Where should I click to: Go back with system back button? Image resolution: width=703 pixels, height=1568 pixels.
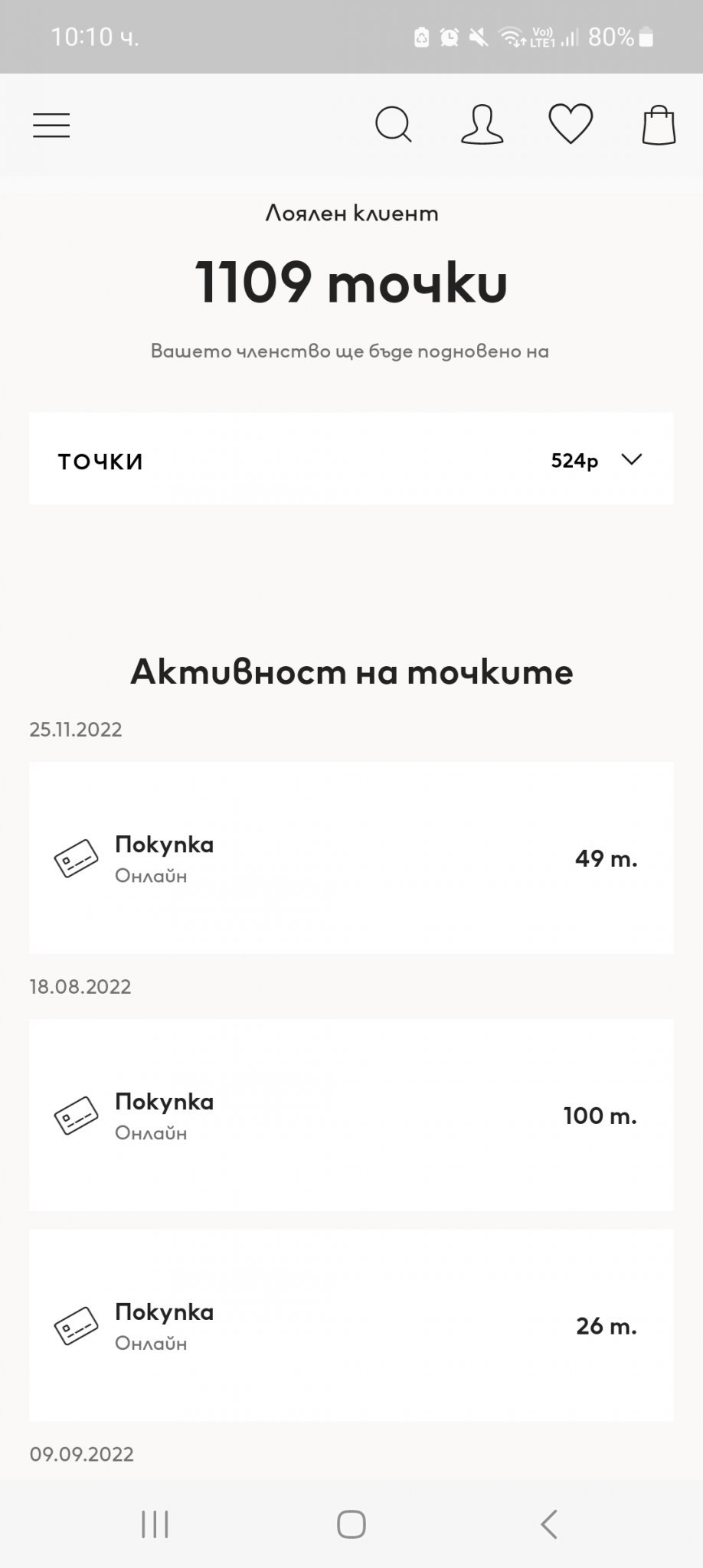pos(549,1524)
